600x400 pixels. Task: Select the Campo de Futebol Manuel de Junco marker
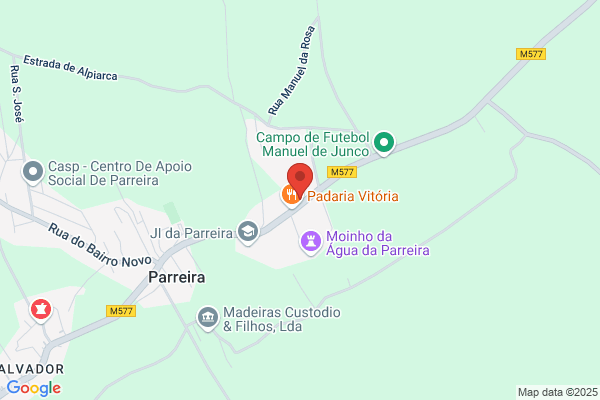[384, 144]
